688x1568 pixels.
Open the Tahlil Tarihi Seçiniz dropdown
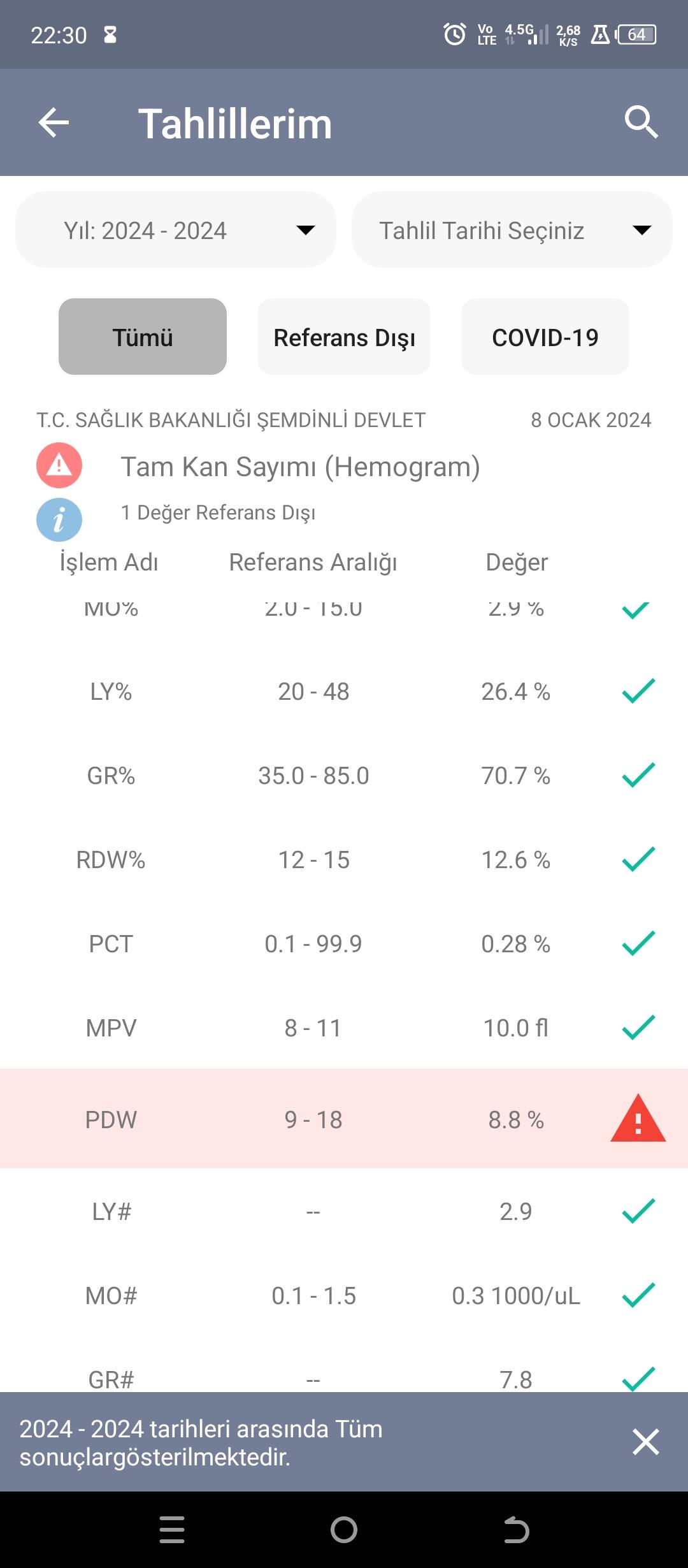coord(512,229)
